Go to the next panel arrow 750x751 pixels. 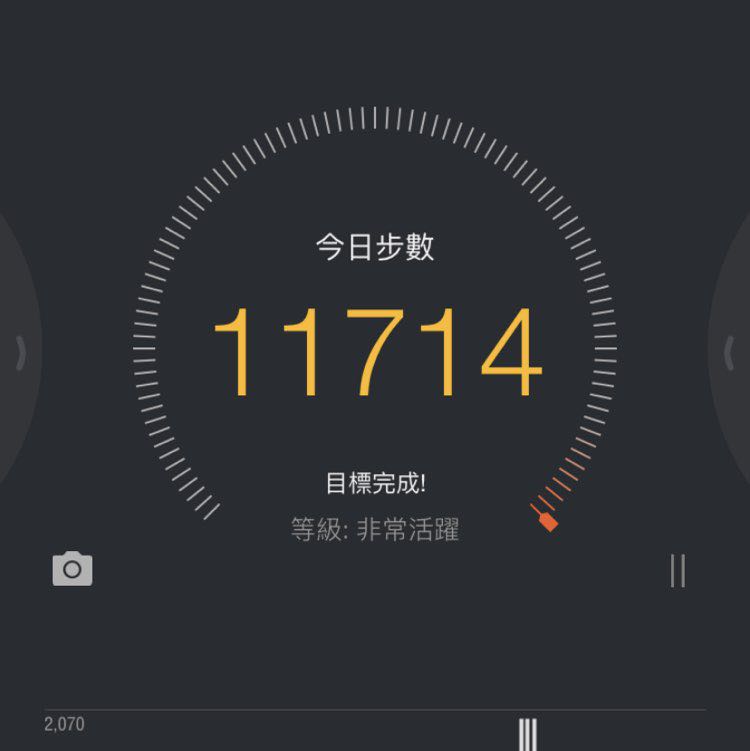tap(729, 352)
